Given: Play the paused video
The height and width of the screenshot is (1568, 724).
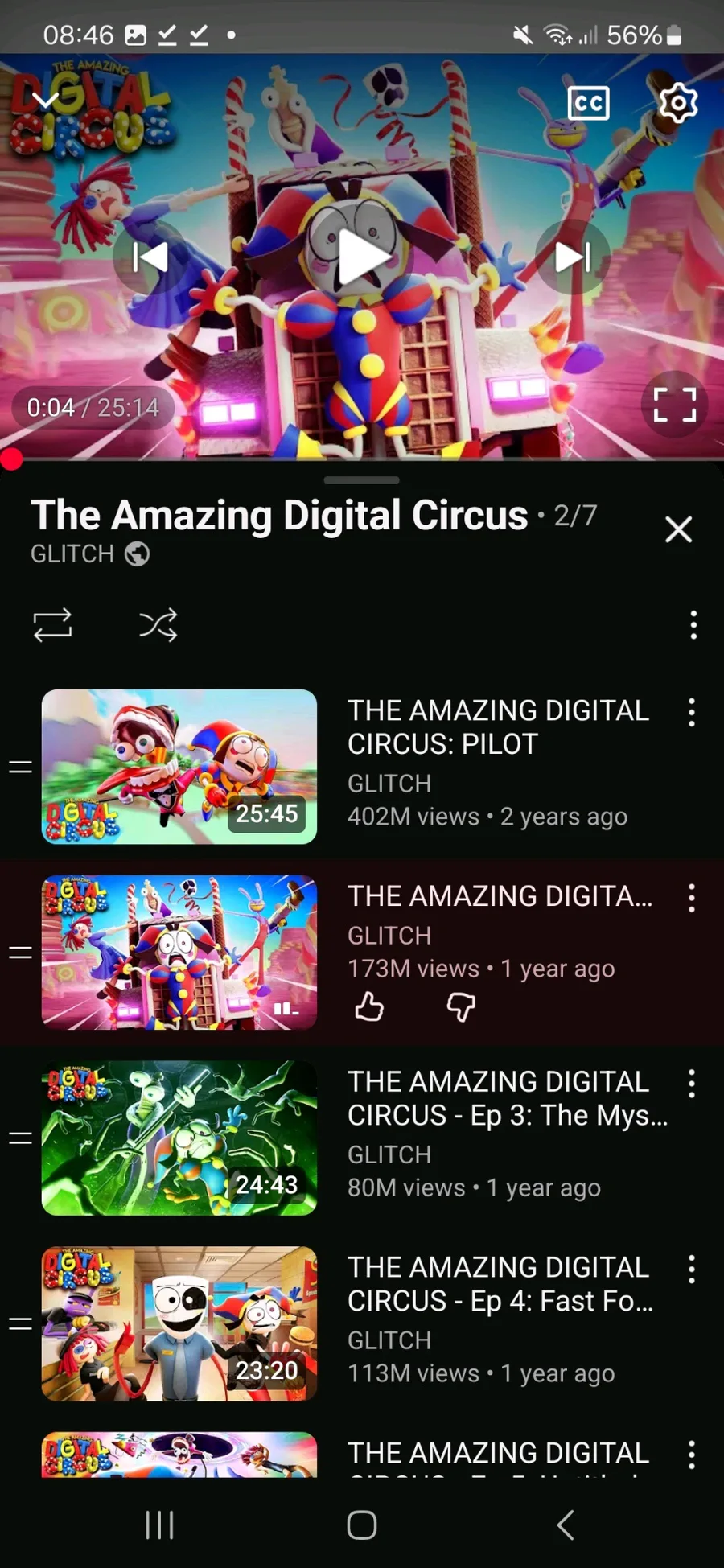Looking at the screenshot, I should [x=362, y=257].
